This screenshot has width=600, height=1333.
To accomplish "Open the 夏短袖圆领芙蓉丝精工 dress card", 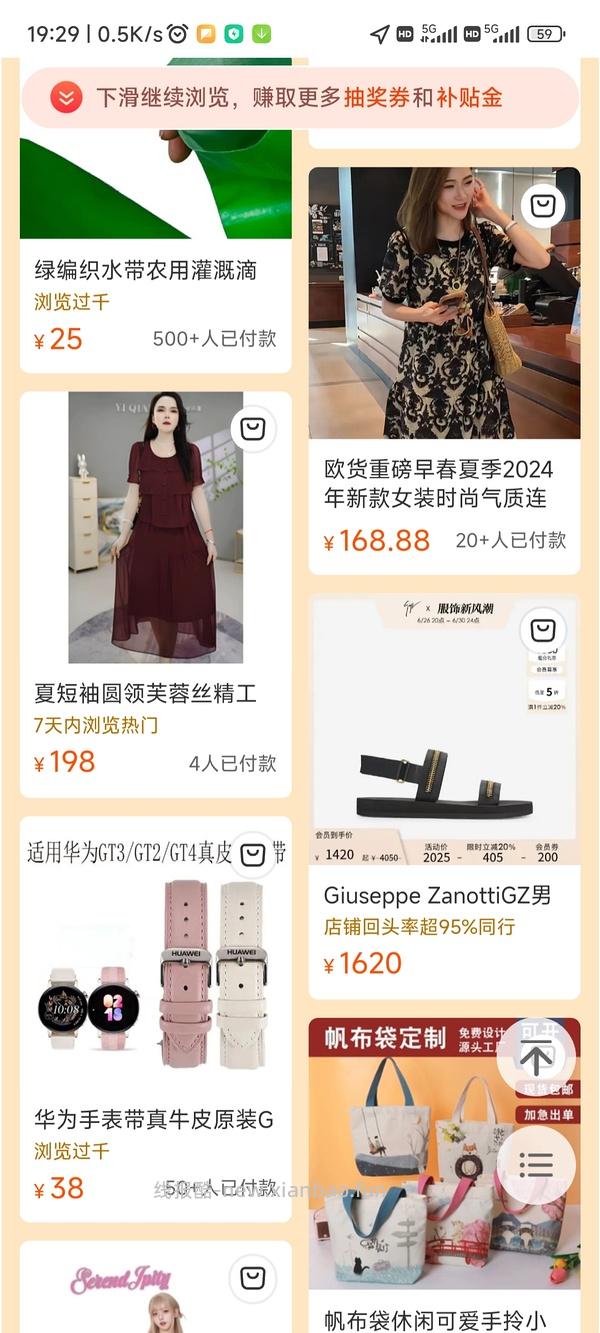I will [x=156, y=594].
